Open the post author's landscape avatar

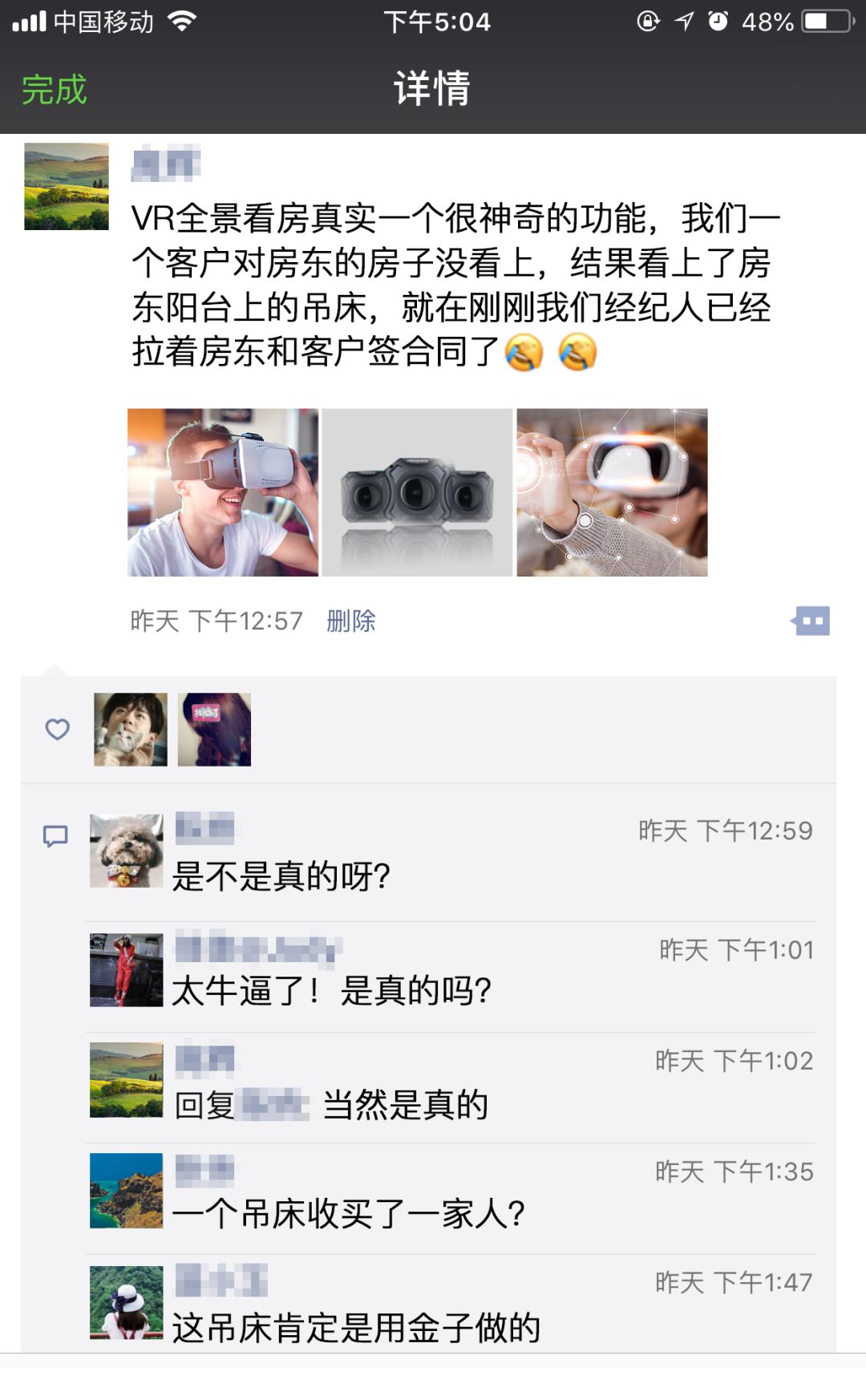click(67, 187)
